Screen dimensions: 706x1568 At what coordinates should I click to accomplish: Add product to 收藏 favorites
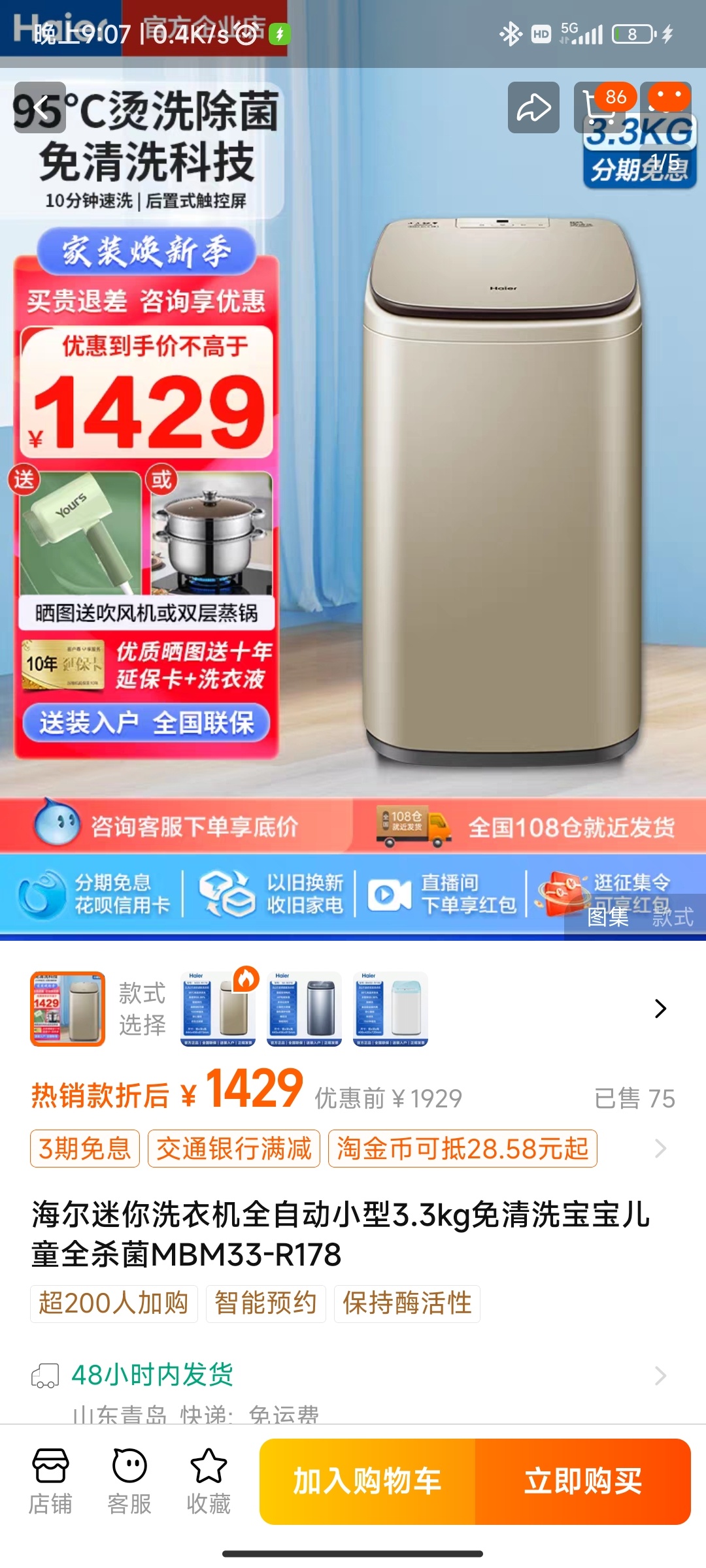[x=209, y=1482]
